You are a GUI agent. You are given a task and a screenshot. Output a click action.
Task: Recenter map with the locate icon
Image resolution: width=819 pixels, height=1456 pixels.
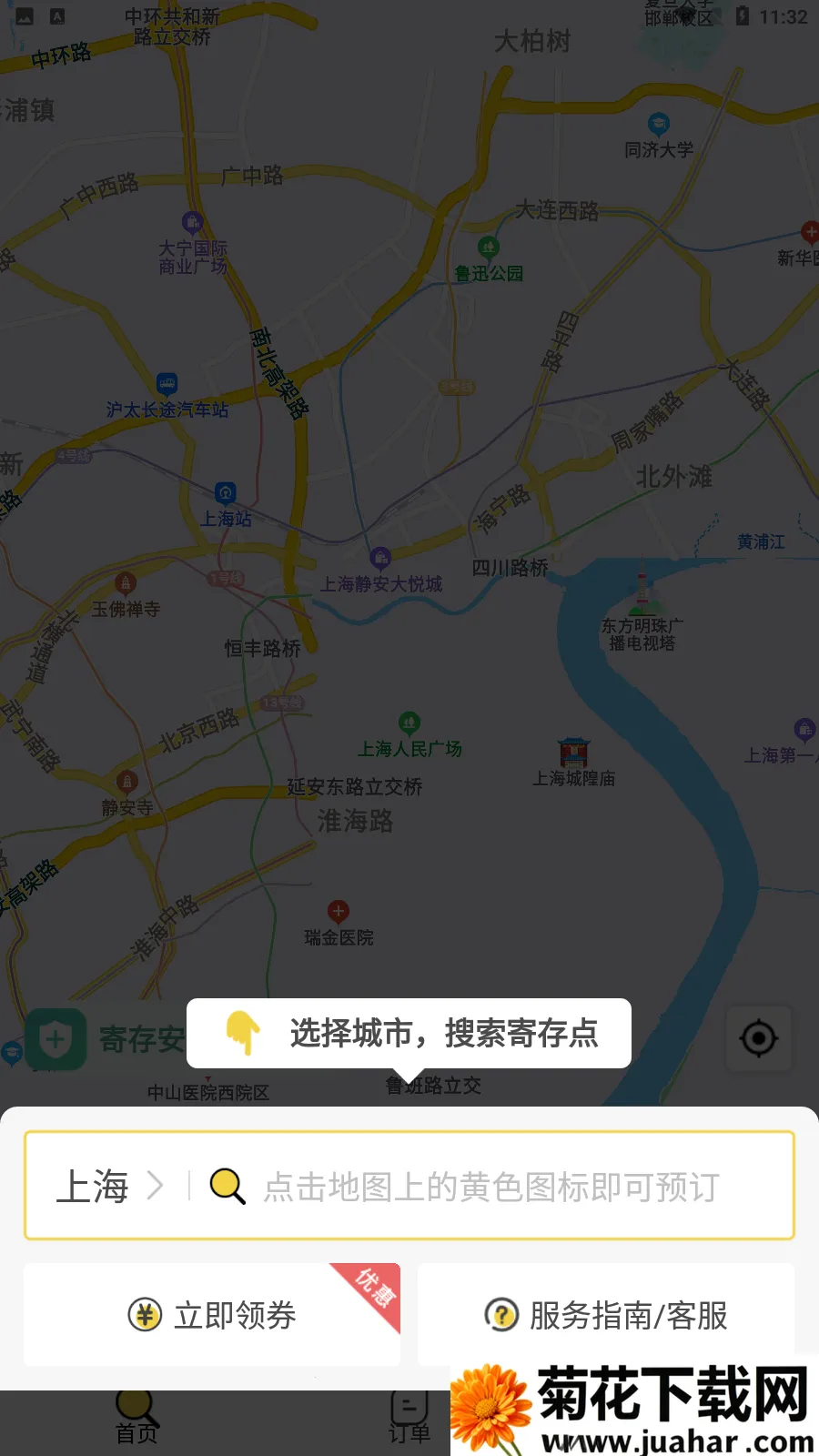click(x=758, y=1038)
